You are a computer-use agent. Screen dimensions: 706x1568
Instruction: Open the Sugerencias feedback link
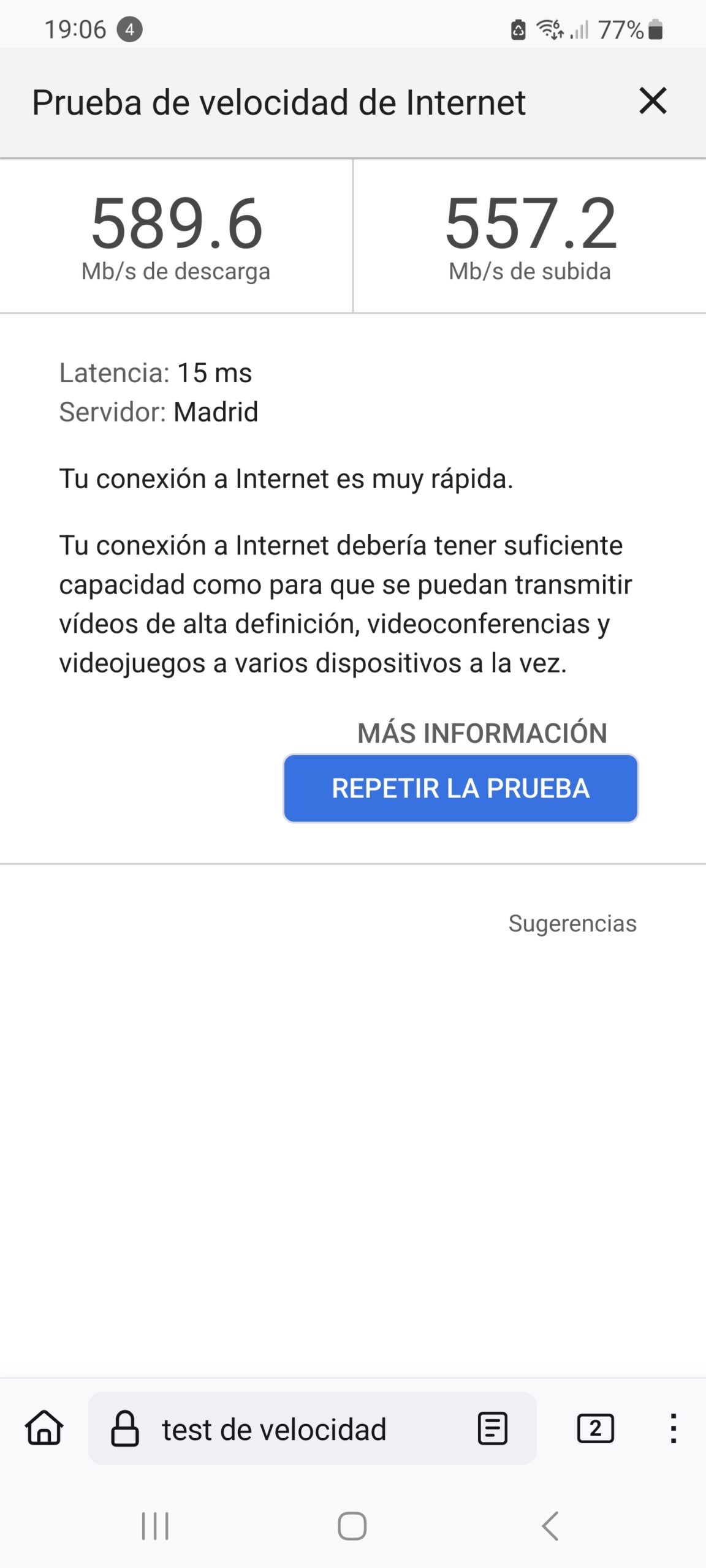click(x=572, y=923)
